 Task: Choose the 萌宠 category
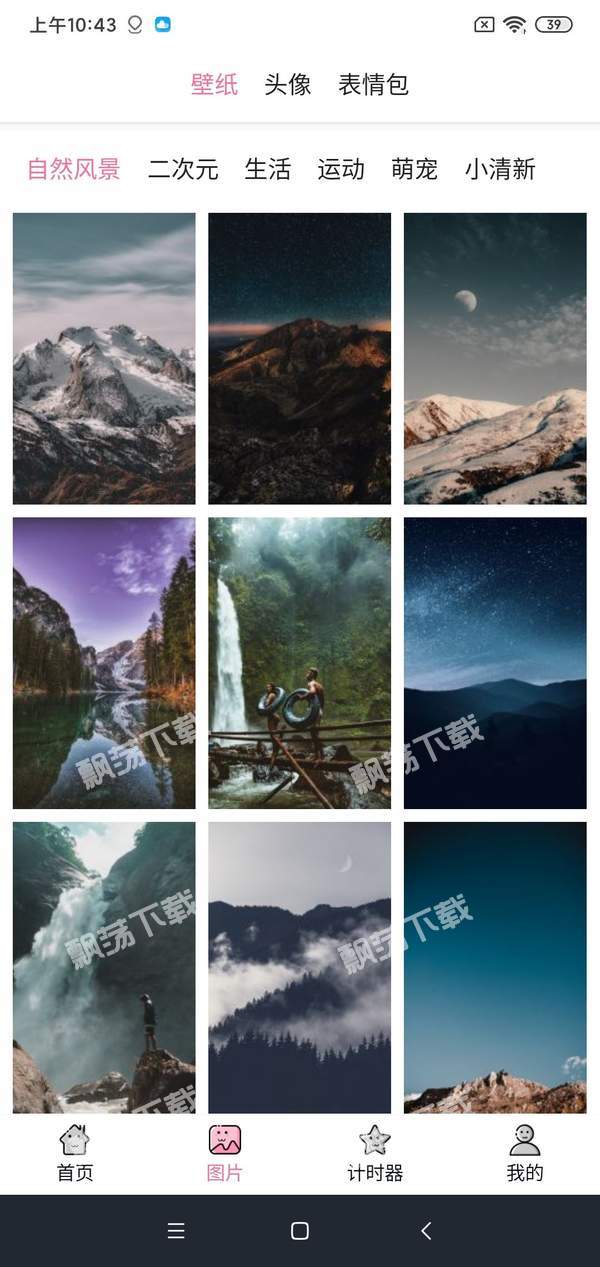[x=415, y=169]
